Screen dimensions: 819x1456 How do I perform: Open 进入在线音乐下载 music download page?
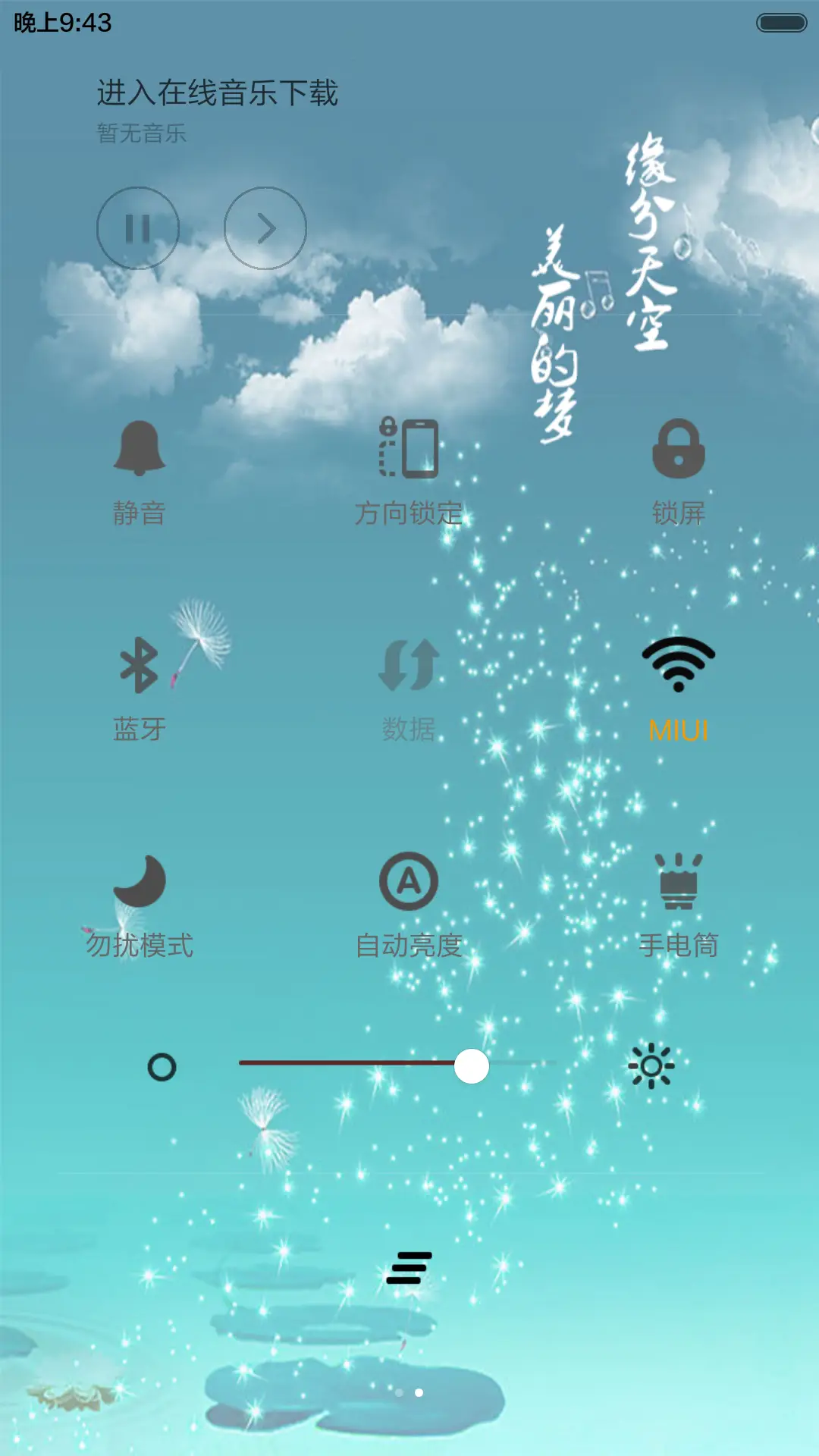pos(218,91)
